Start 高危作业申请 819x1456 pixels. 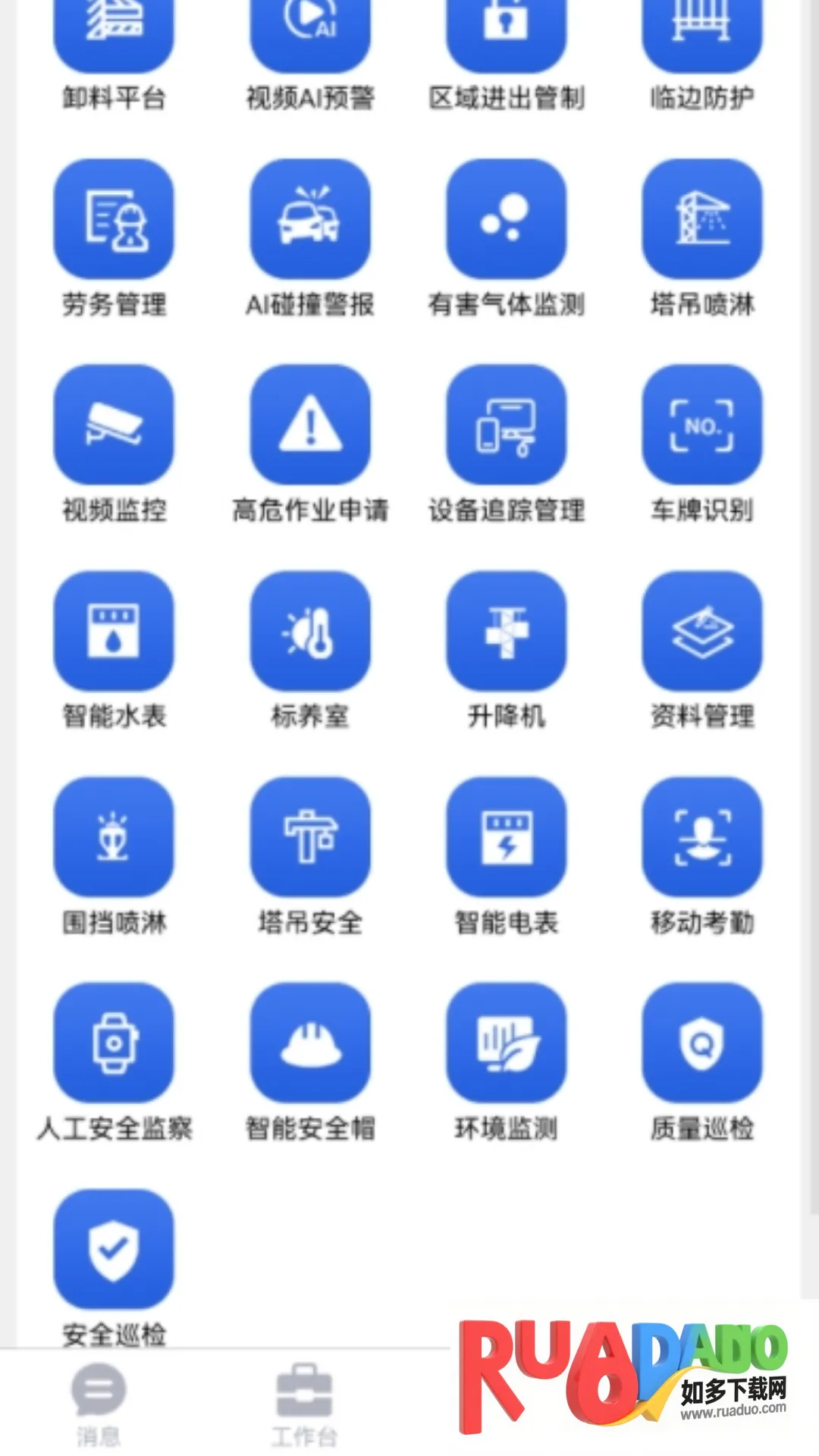point(310,425)
